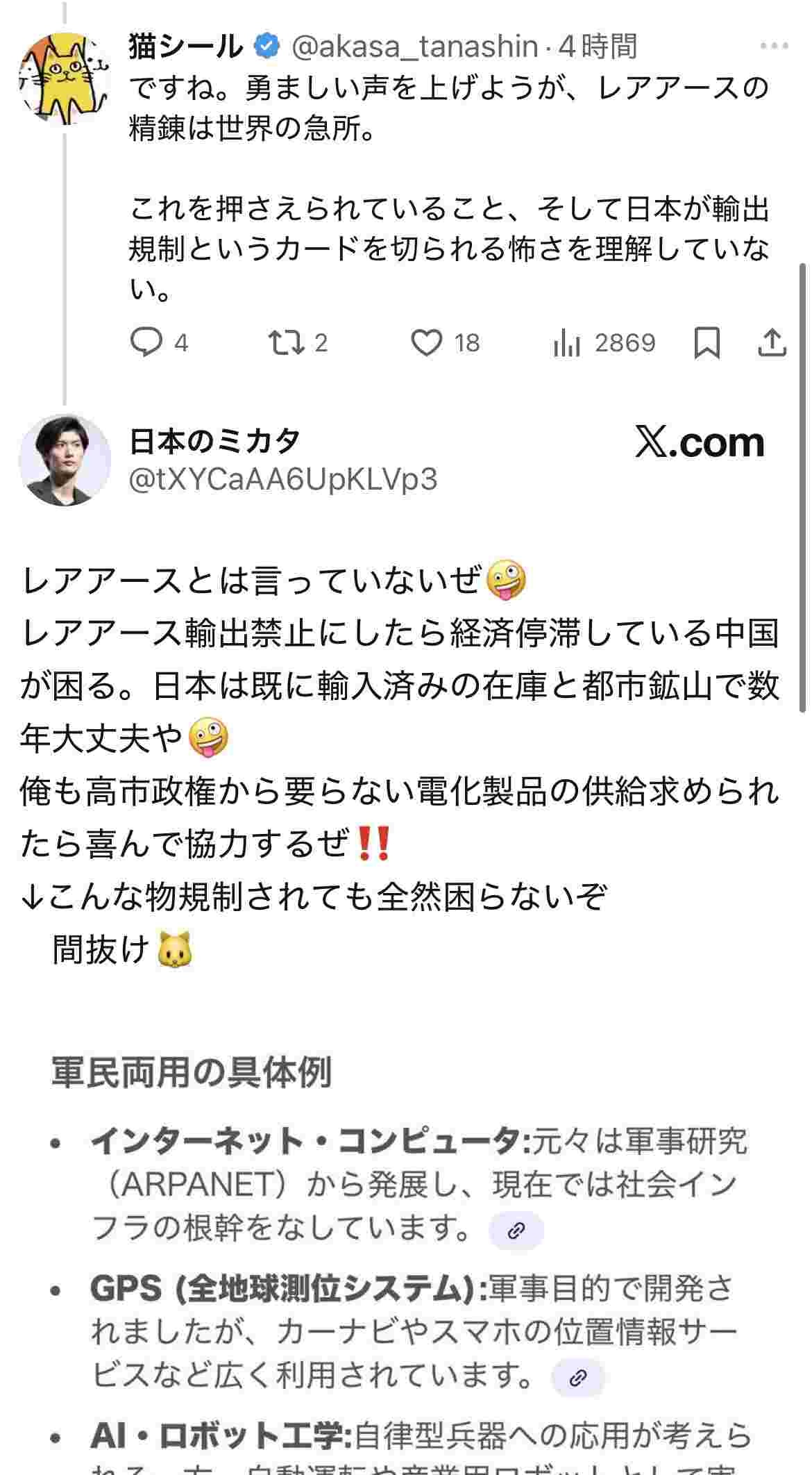
Task: Bookmark 猫シール's post
Action: [x=707, y=342]
